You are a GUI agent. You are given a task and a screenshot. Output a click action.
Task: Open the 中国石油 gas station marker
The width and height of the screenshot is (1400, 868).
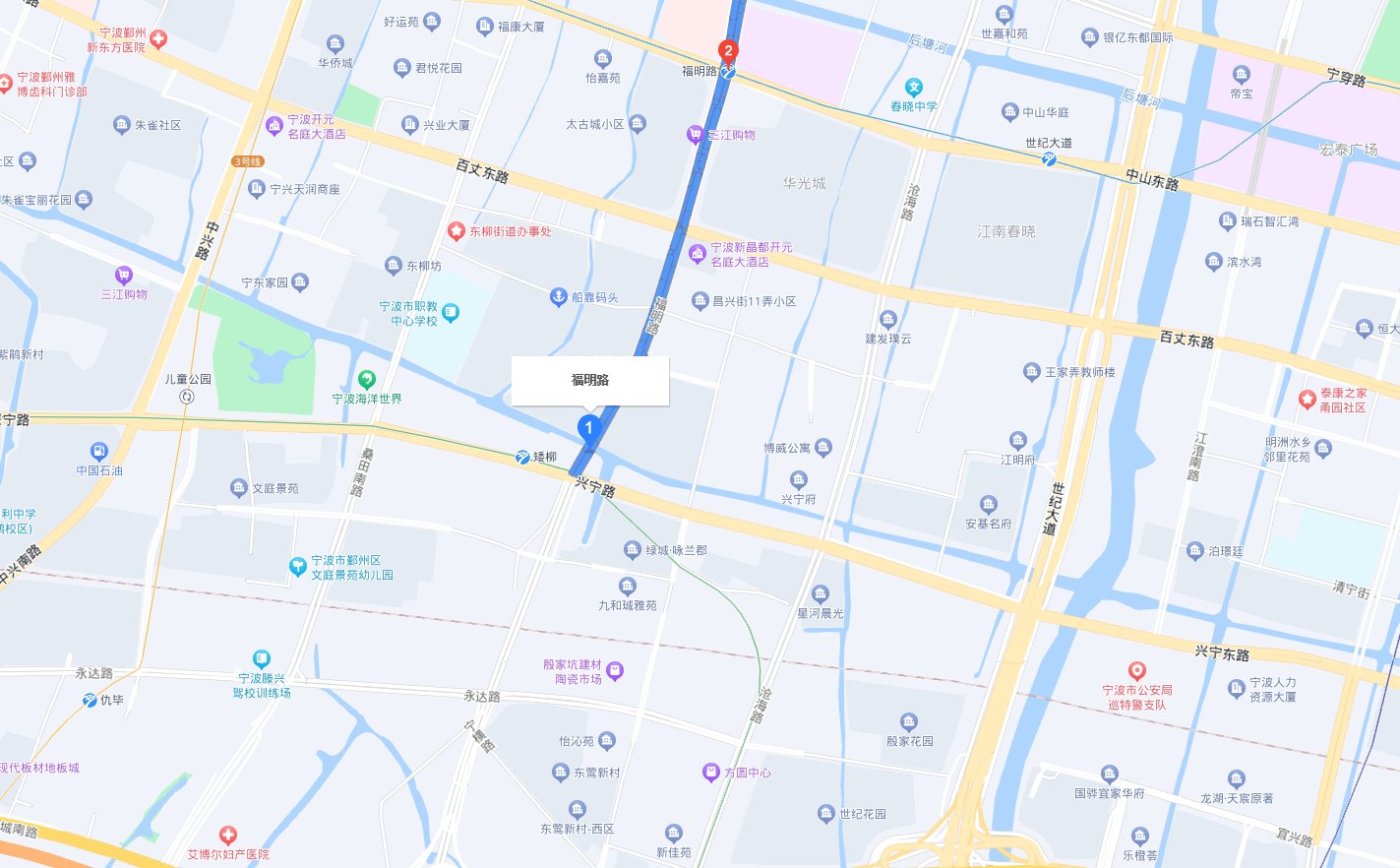tap(99, 452)
